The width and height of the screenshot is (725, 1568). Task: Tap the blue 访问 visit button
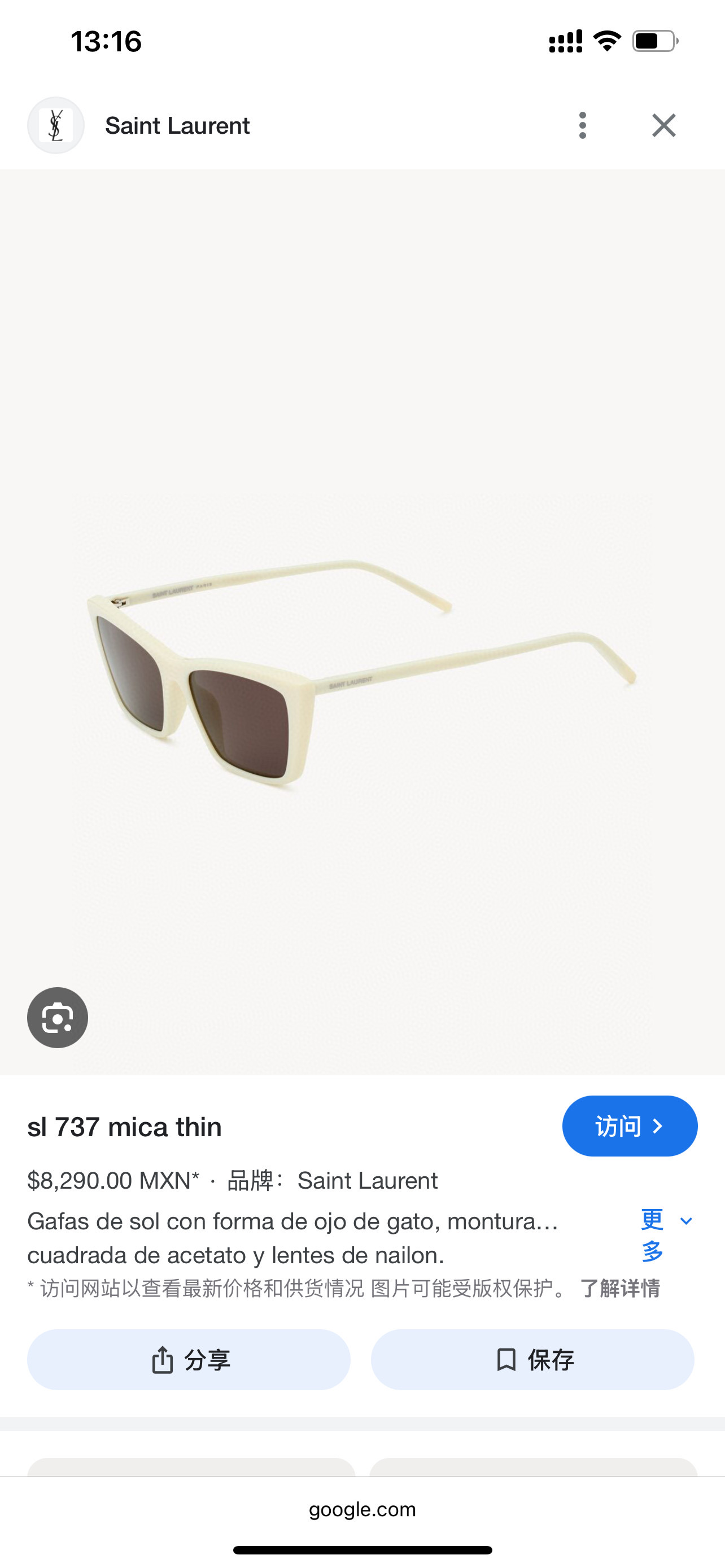tap(630, 1126)
